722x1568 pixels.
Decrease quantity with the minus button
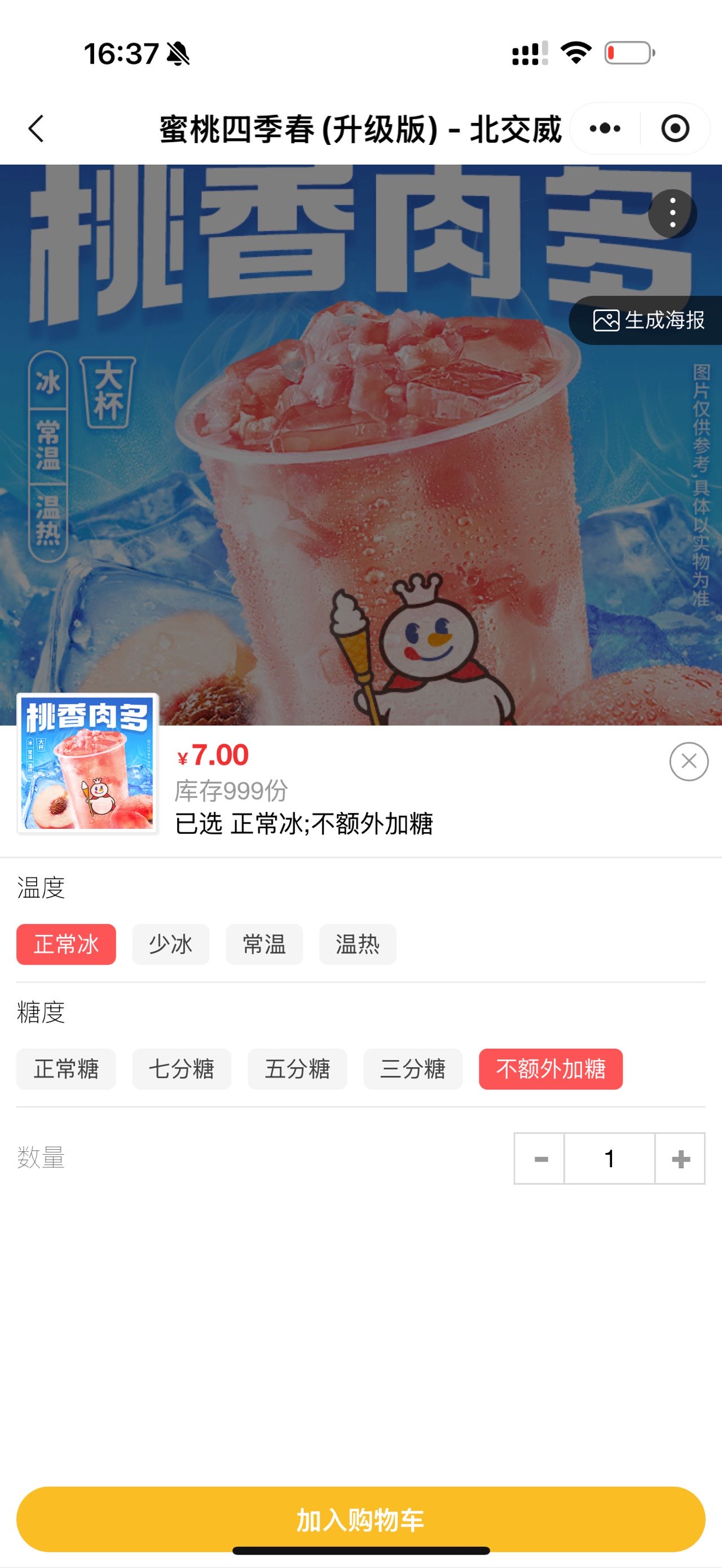[540, 1158]
